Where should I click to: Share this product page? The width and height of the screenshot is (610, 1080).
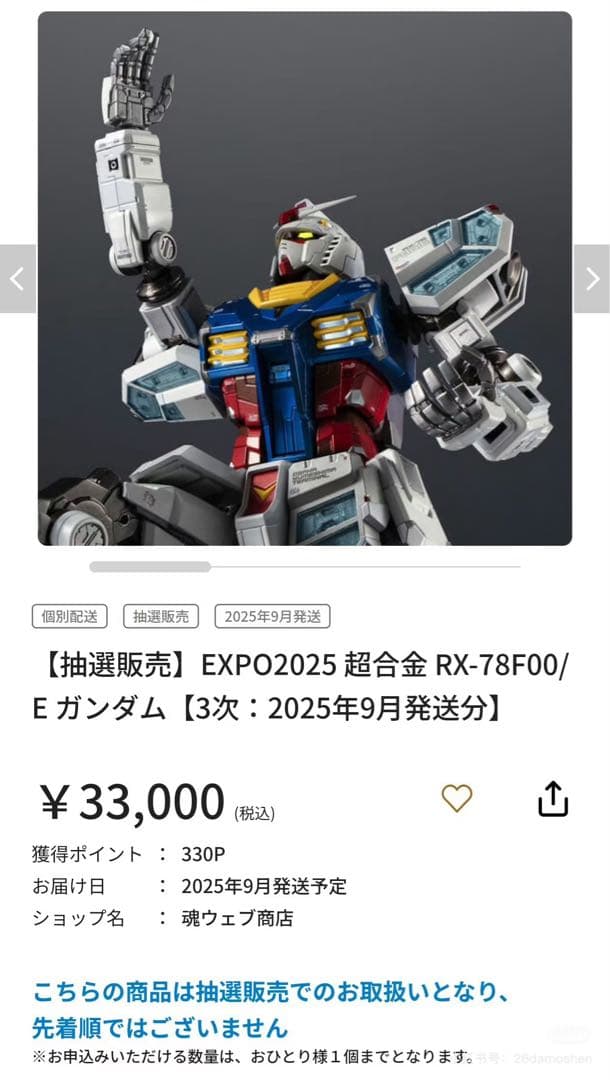coord(553,798)
